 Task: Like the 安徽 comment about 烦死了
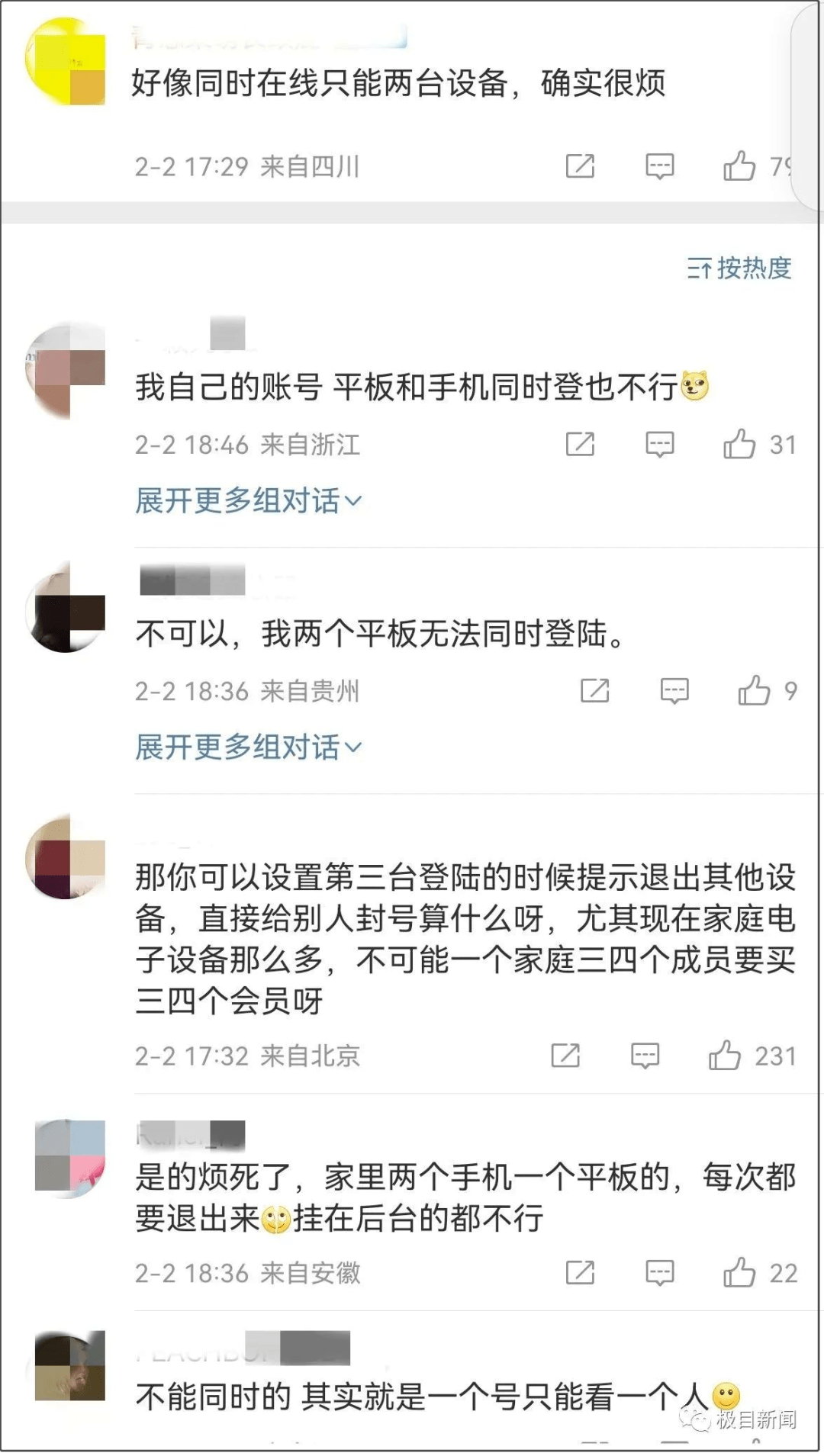[x=739, y=1272]
